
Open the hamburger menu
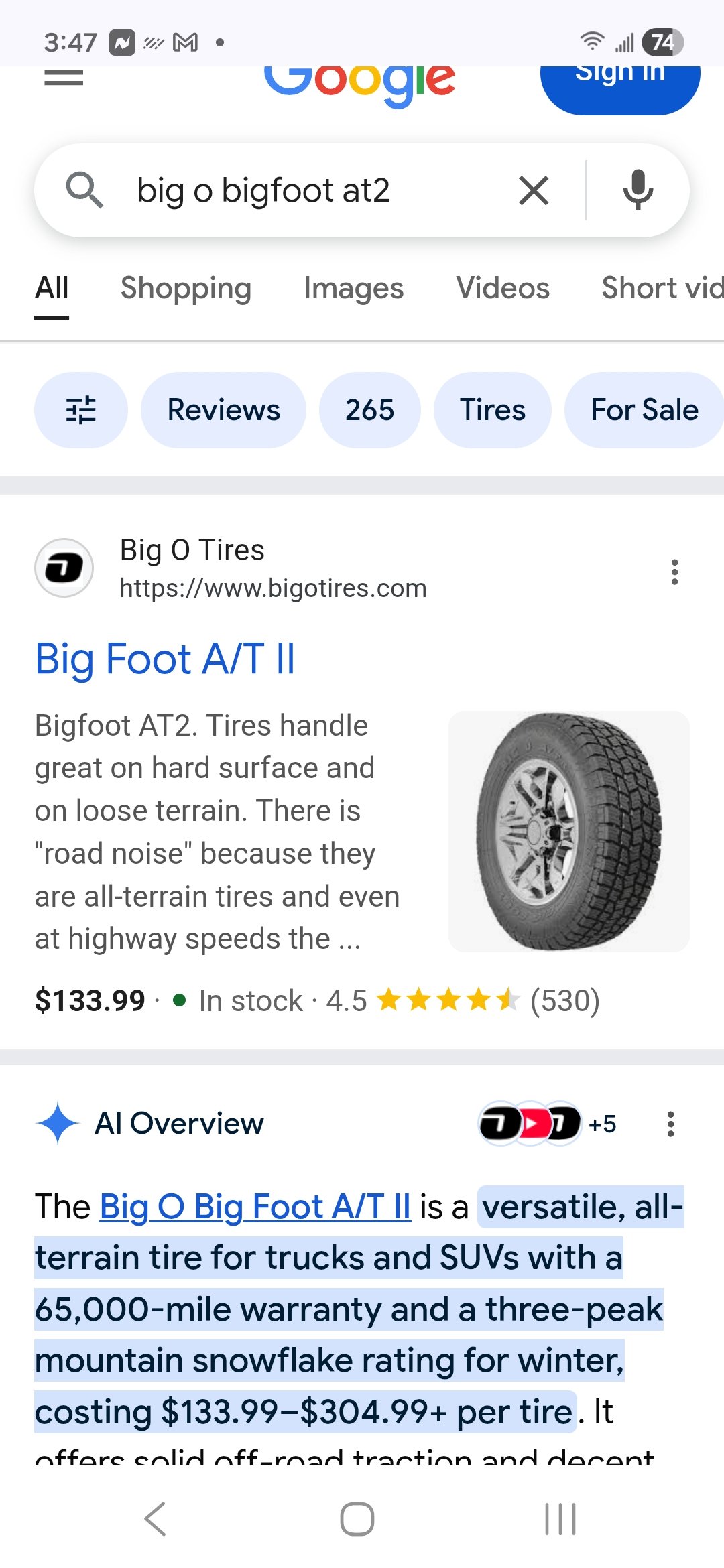(x=64, y=79)
